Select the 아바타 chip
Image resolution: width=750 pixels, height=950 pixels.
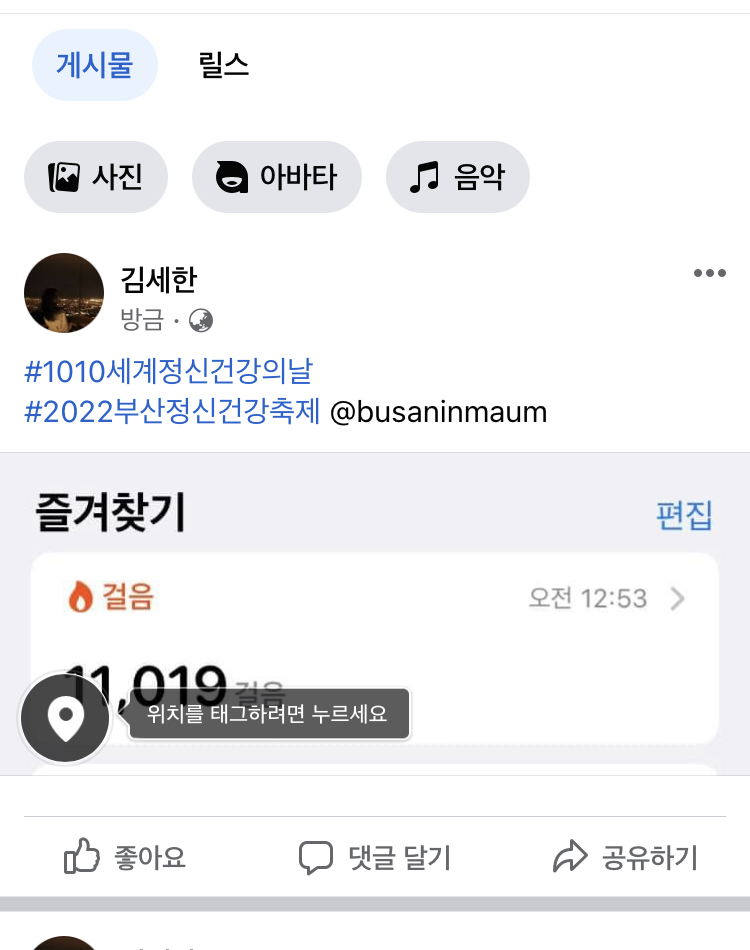click(276, 178)
